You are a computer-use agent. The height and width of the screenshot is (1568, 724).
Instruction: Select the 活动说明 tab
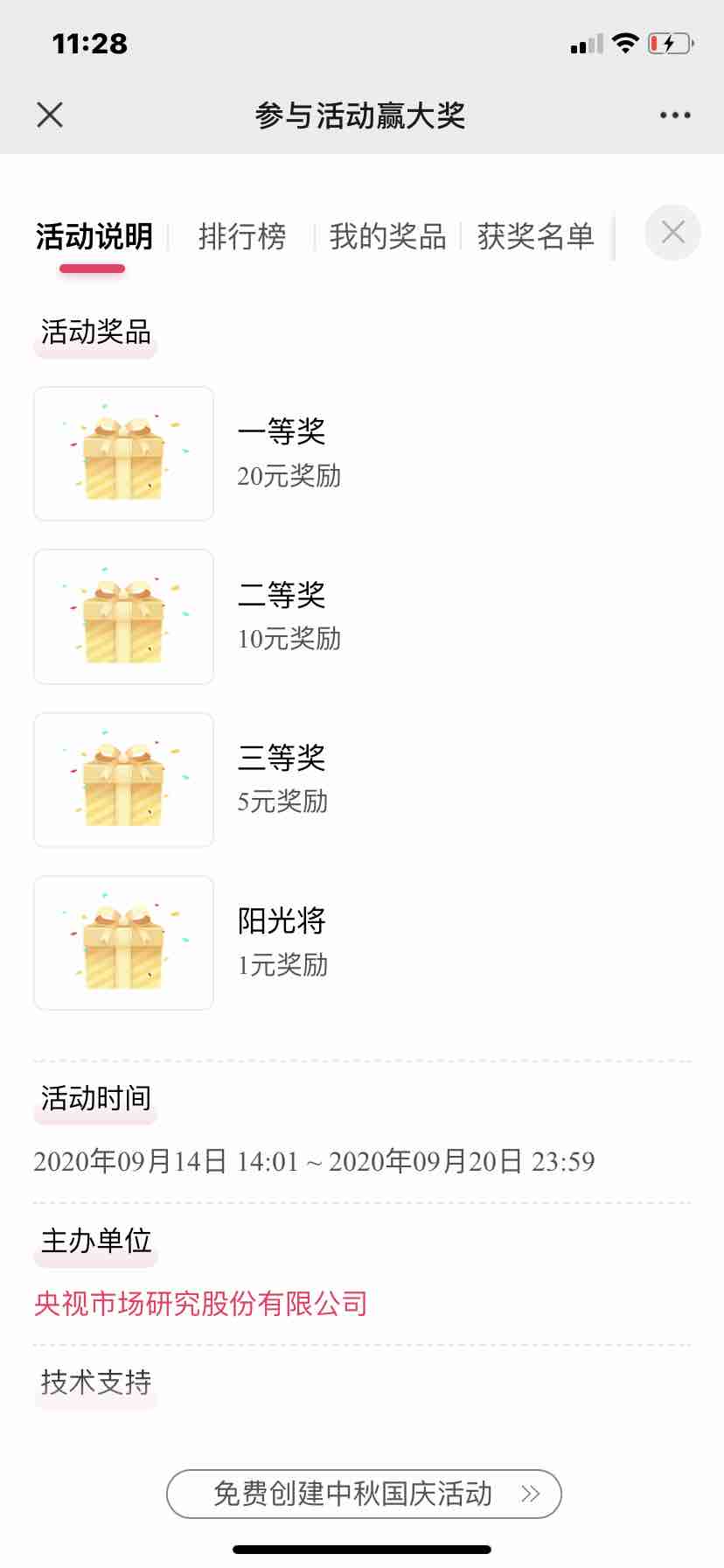point(94,236)
